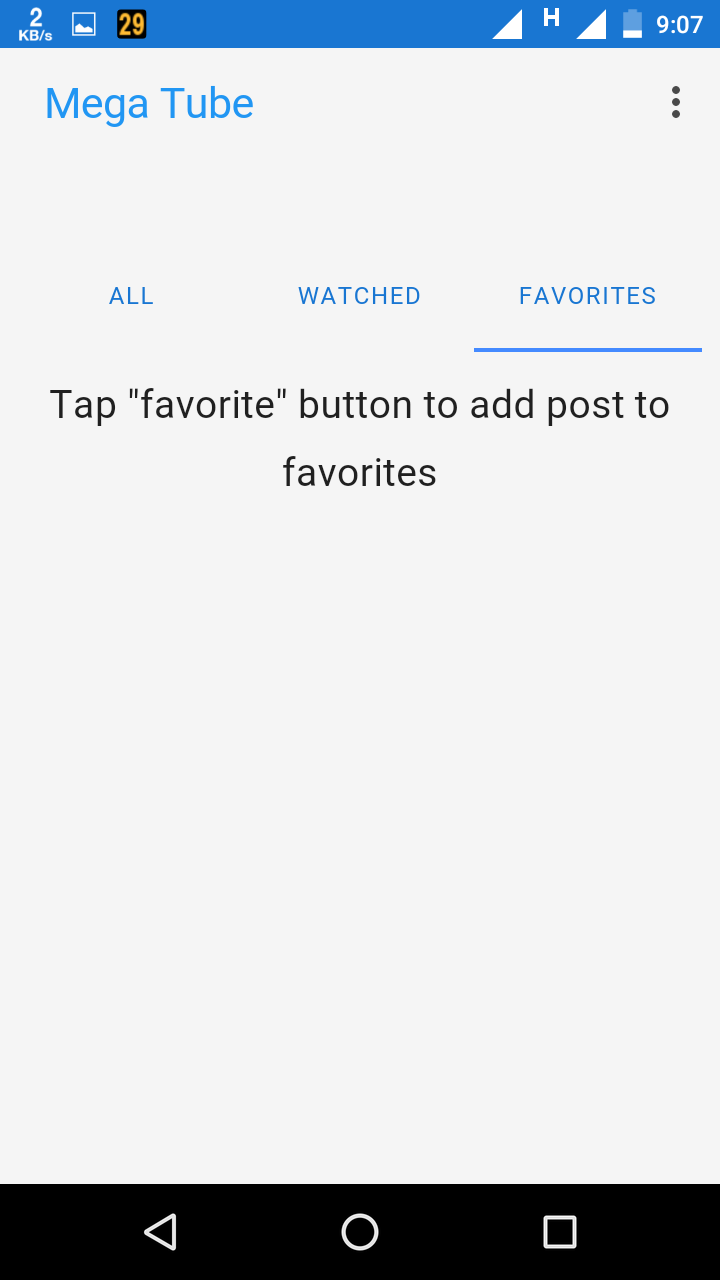
Task: Tap the favorites instruction message text
Action: click(360, 437)
